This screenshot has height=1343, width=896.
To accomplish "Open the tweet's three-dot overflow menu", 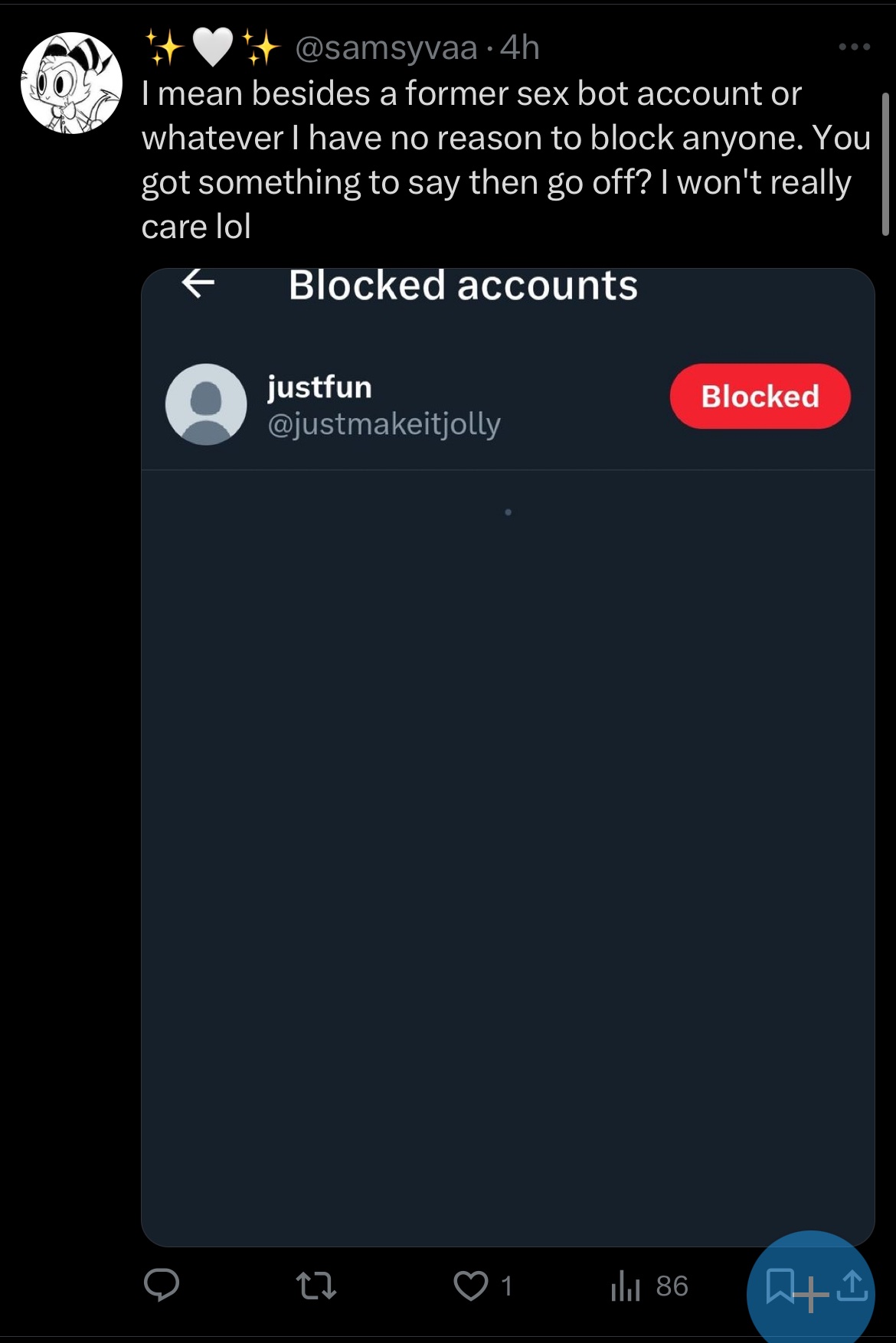I will coord(854,47).
